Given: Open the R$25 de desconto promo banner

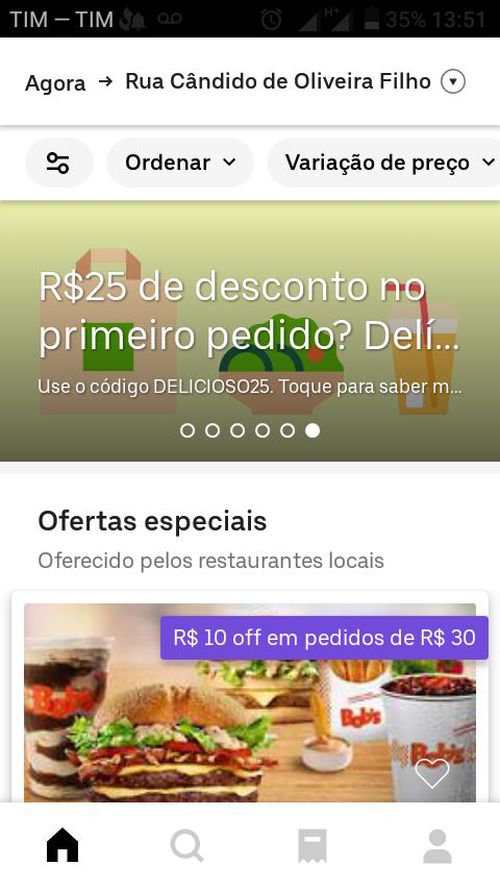Looking at the screenshot, I should 250,331.
